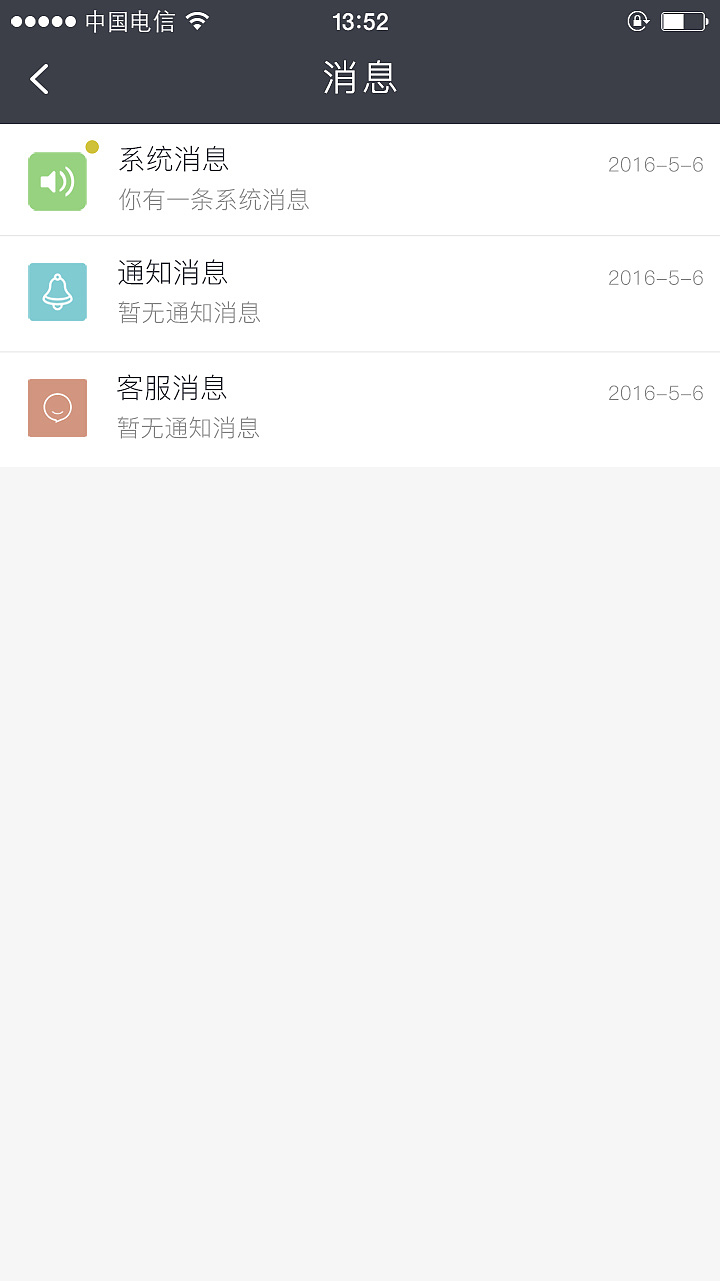The image size is (720, 1281).
Task: Click the 2016-5-6 date on 通知消息
Action: (655, 278)
